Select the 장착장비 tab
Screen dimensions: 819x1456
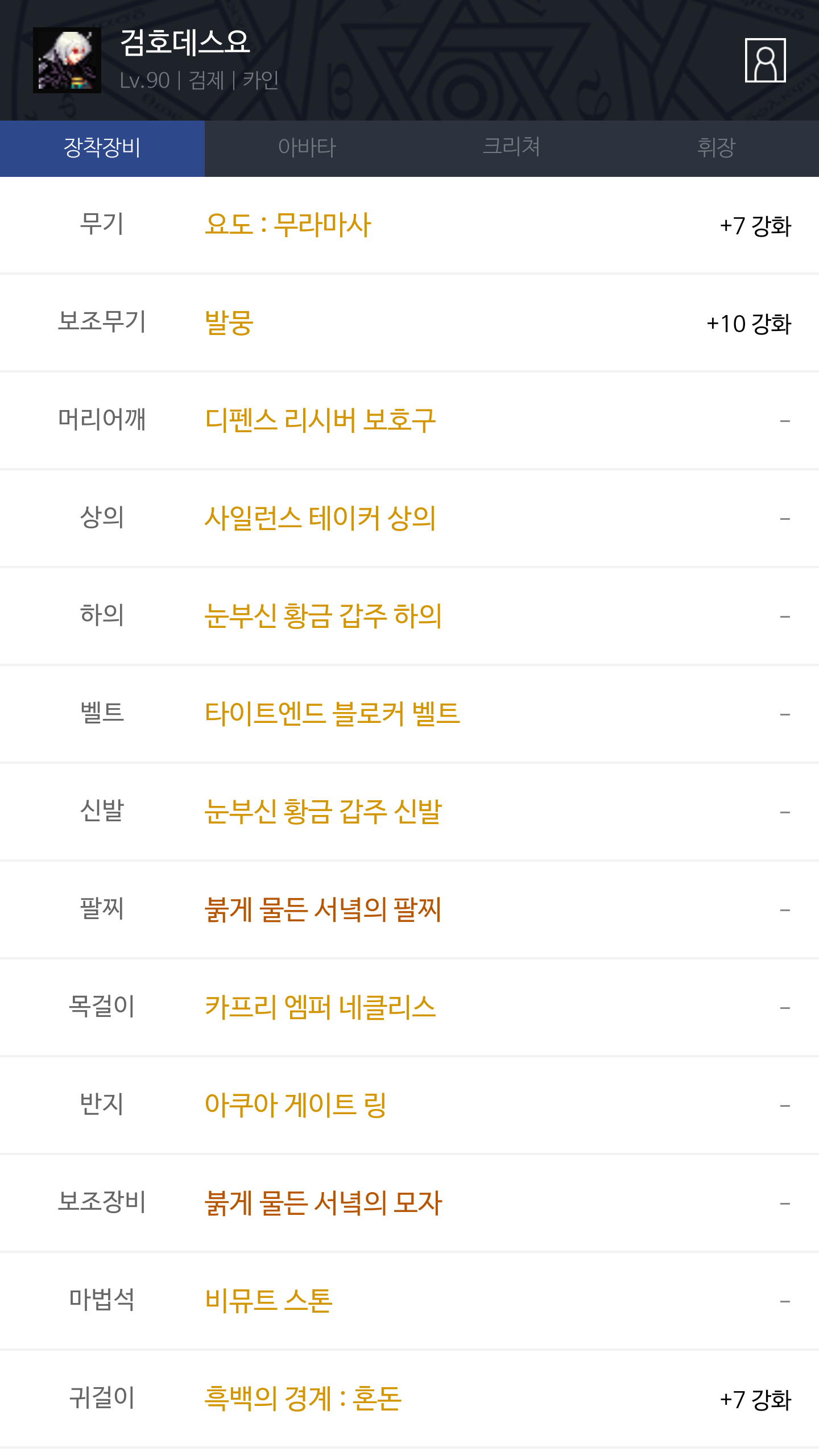pyautogui.click(x=102, y=148)
